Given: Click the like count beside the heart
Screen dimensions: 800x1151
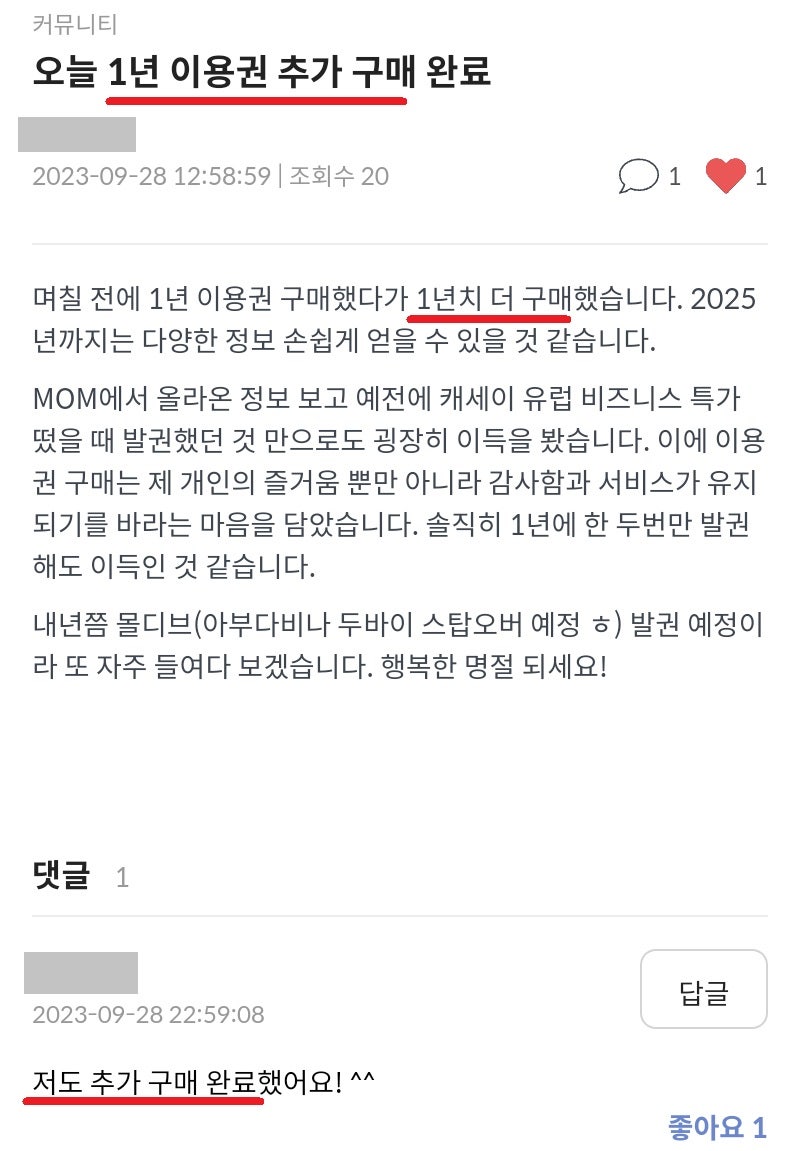Looking at the screenshot, I should (x=766, y=176).
